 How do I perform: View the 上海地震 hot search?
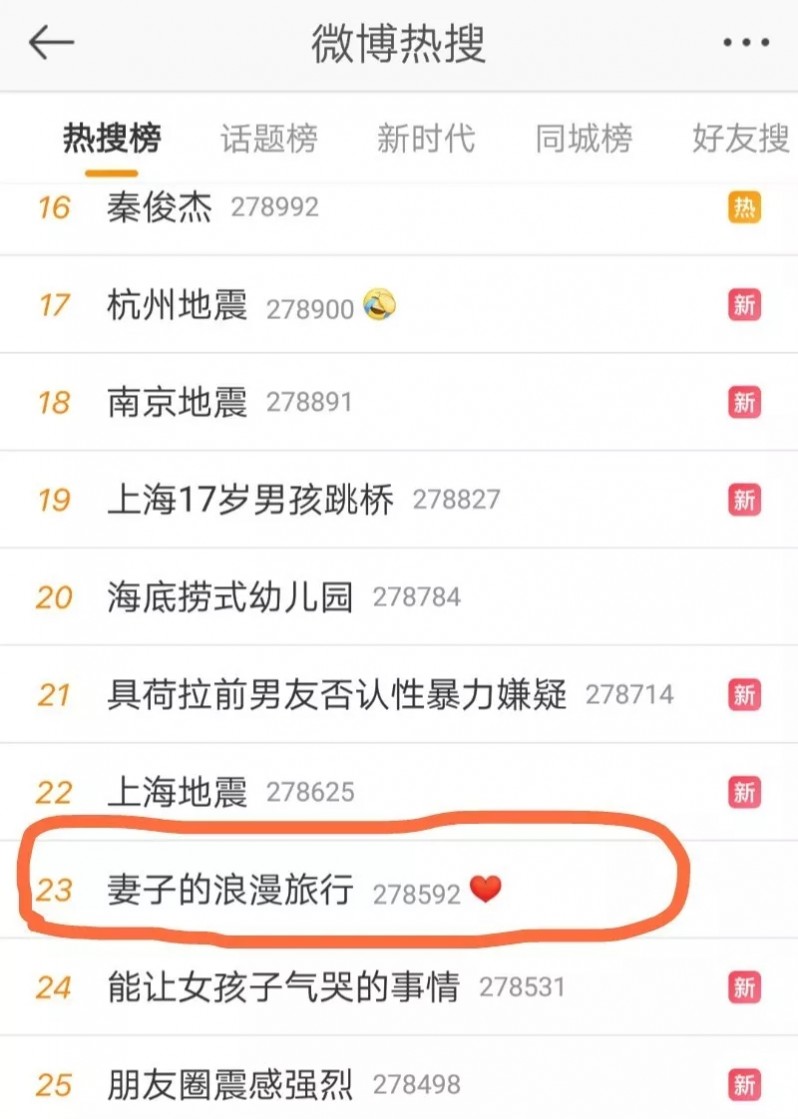coord(177,792)
